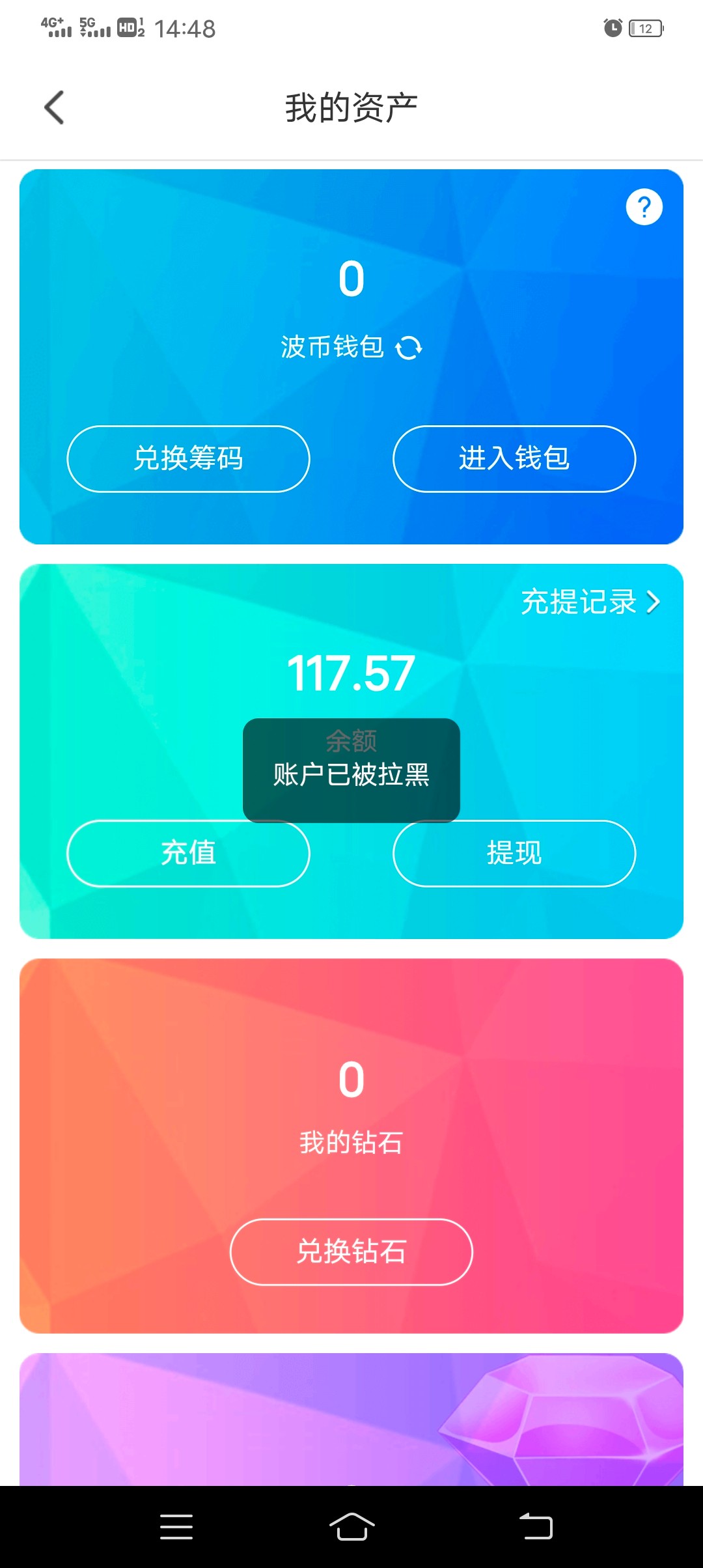Screen dimensions: 703x1568
Task: Tap the 余额 label behind the toast
Action: pyautogui.click(x=351, y=740)
